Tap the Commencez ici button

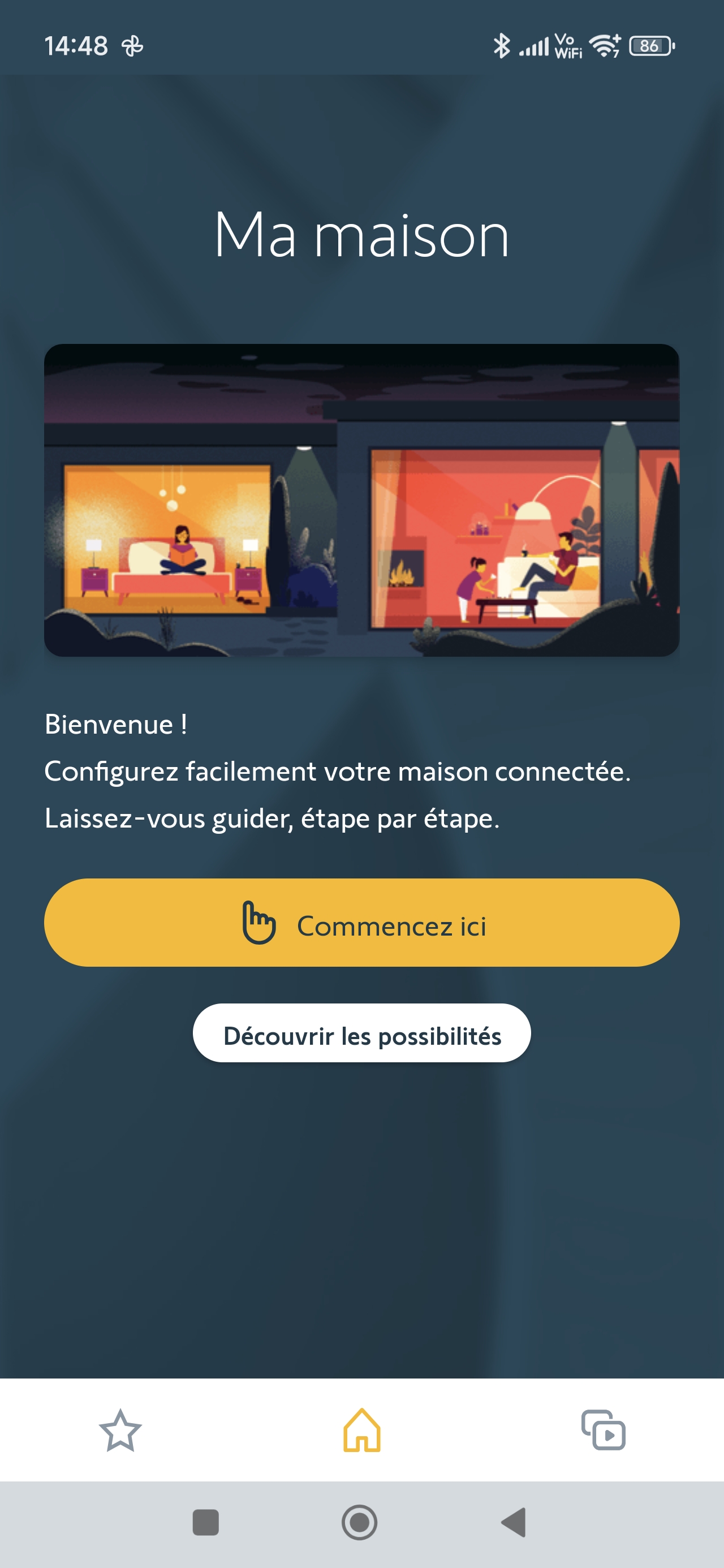point(361,922)
